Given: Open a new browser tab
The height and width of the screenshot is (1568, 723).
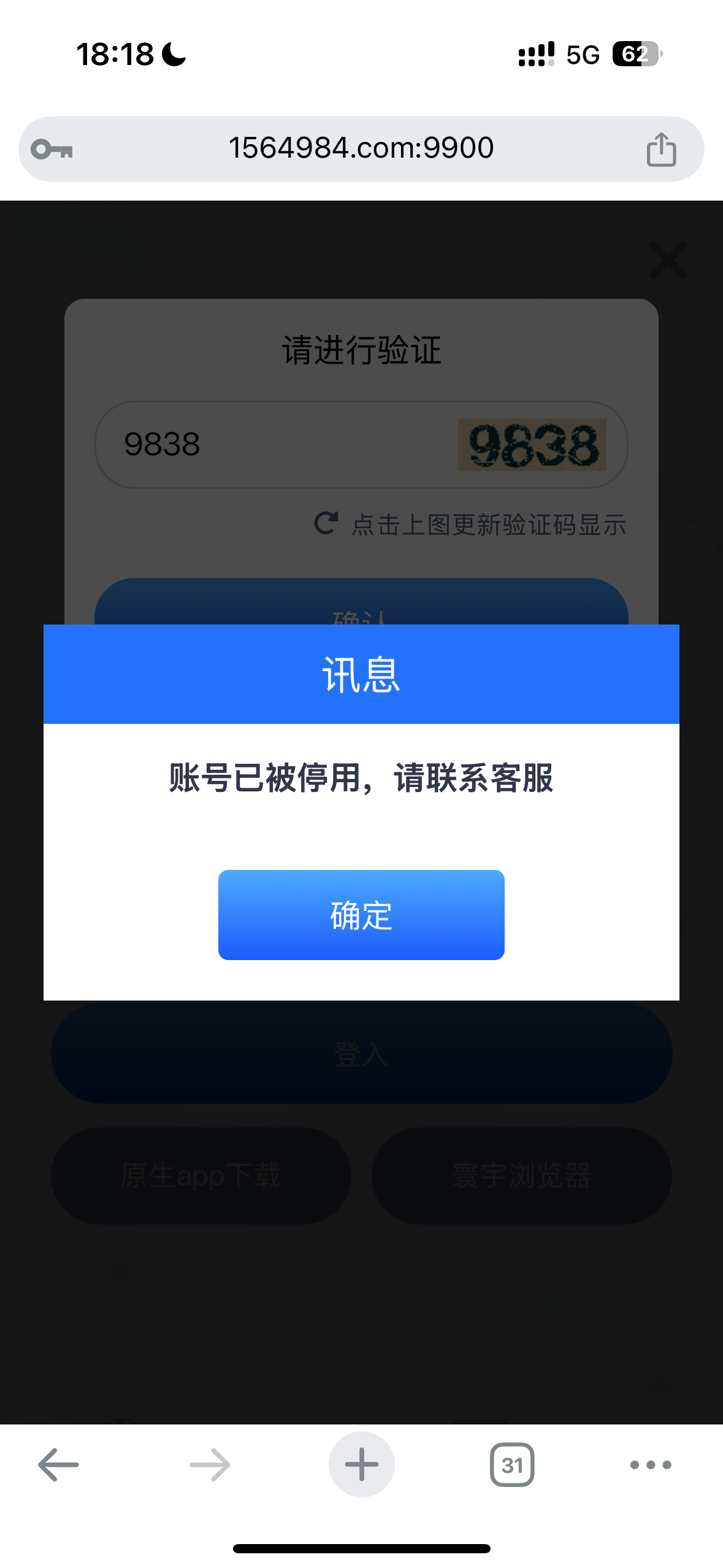Looking at the screenshot, I should (x=361, y=1464).
